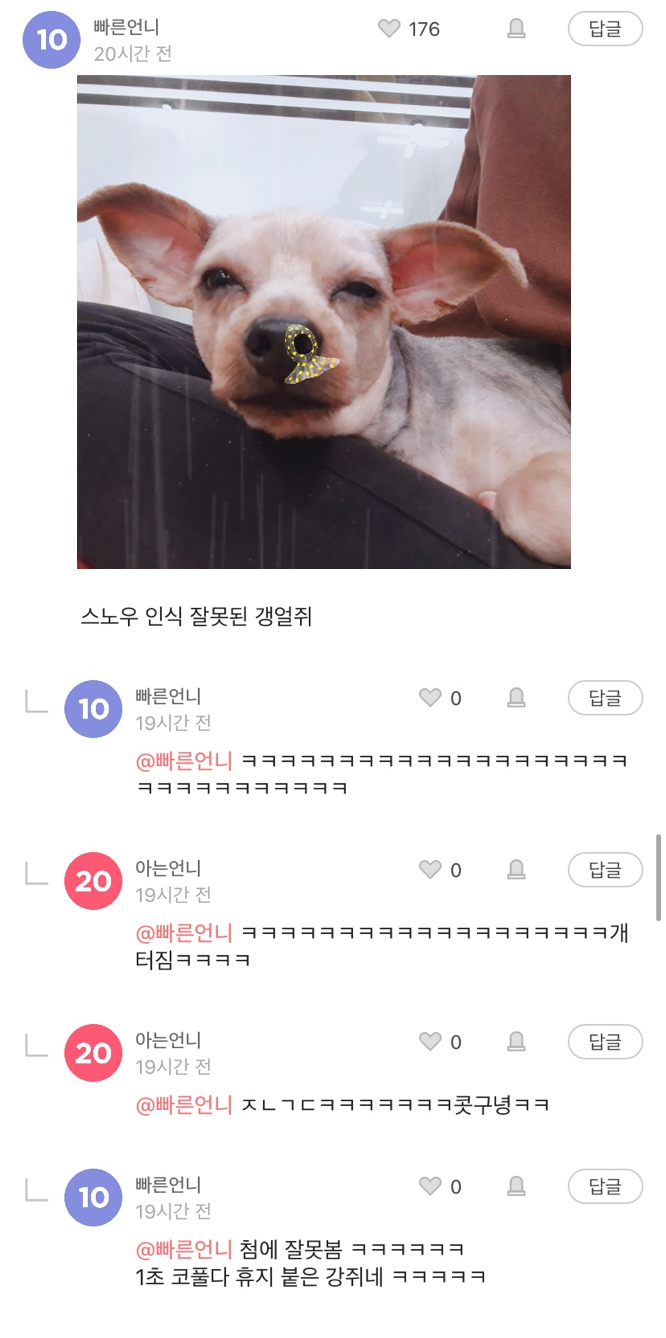This screenshot has height=1338, width=666.
Task: Like the reply starting 첨에 잘못봄
Action: pyautogui.click(x=430, y=1186)
